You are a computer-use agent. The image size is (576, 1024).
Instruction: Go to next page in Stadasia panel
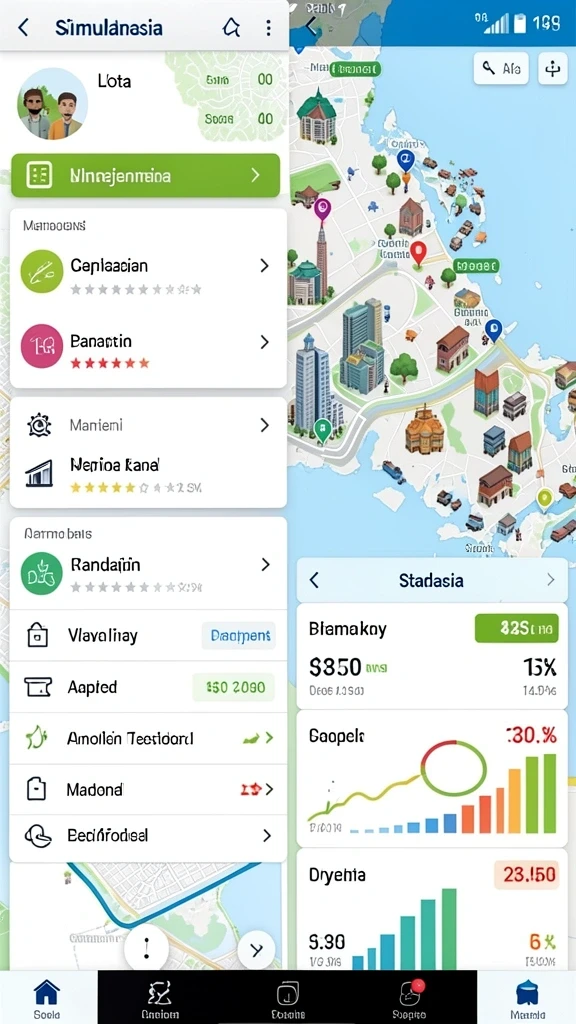pos(551,580)
